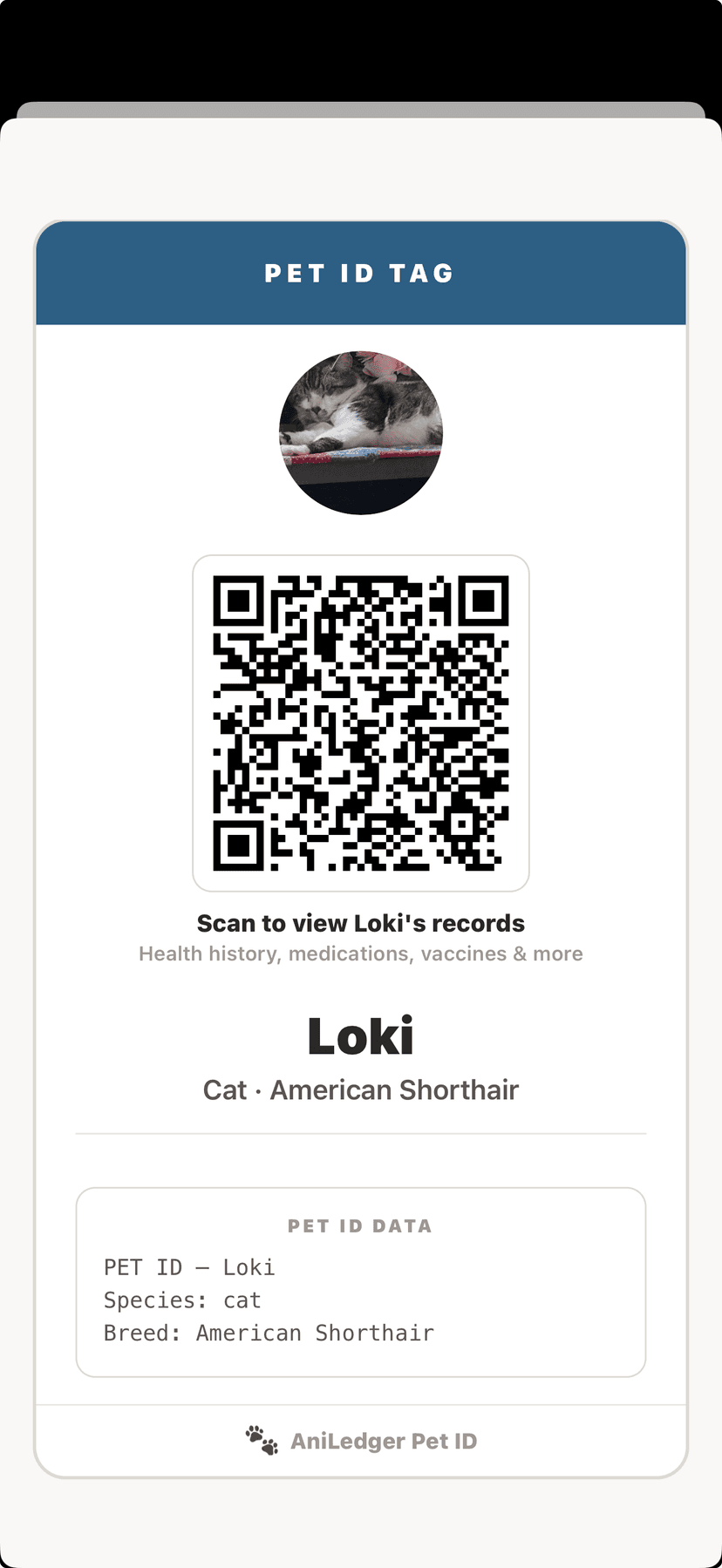722x1568 pixels.
Task: Select the PET ID — Loki data row
Action: pyautogui.click(x=189, y=1266)
